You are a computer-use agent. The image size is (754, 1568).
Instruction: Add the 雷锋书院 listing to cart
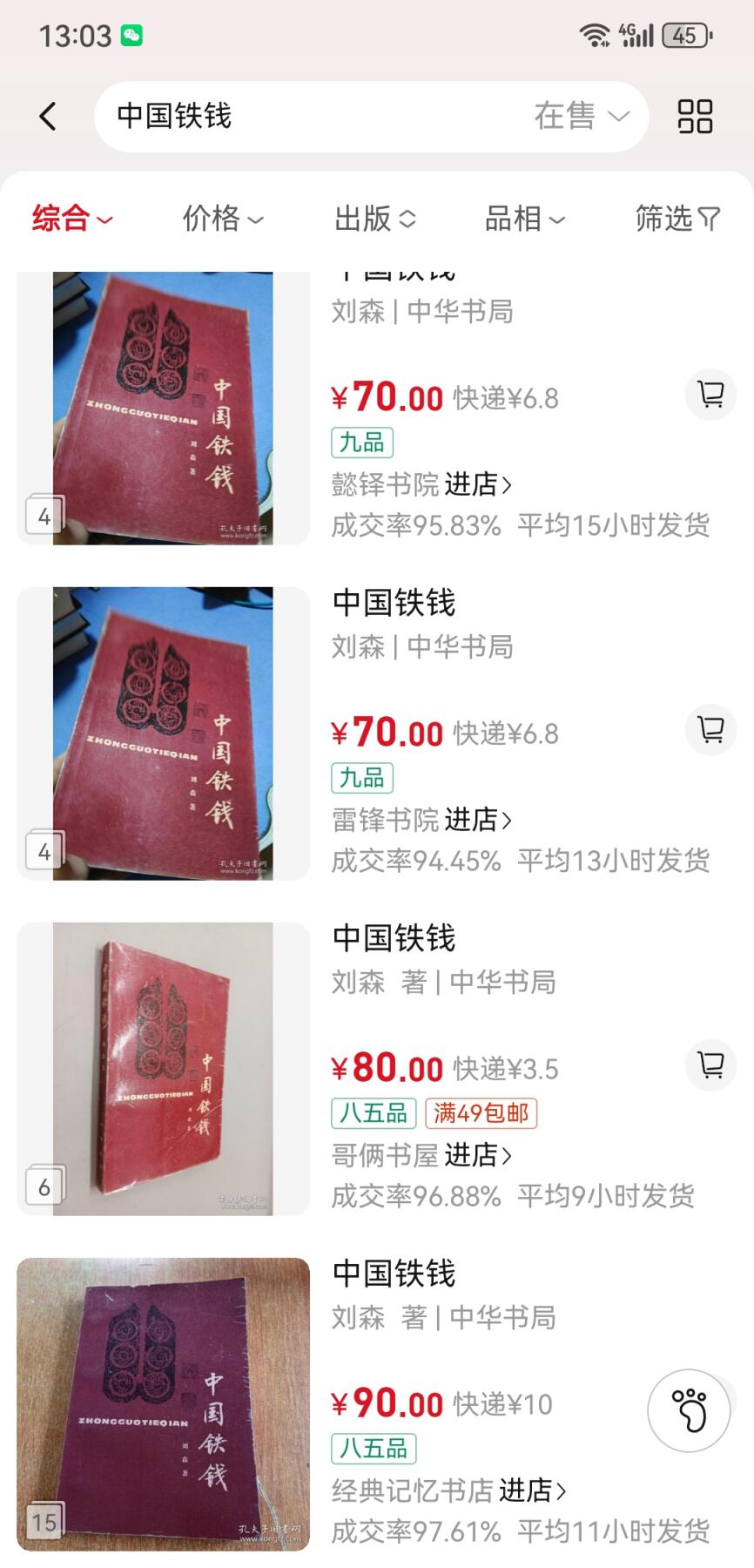click(710, 729)
